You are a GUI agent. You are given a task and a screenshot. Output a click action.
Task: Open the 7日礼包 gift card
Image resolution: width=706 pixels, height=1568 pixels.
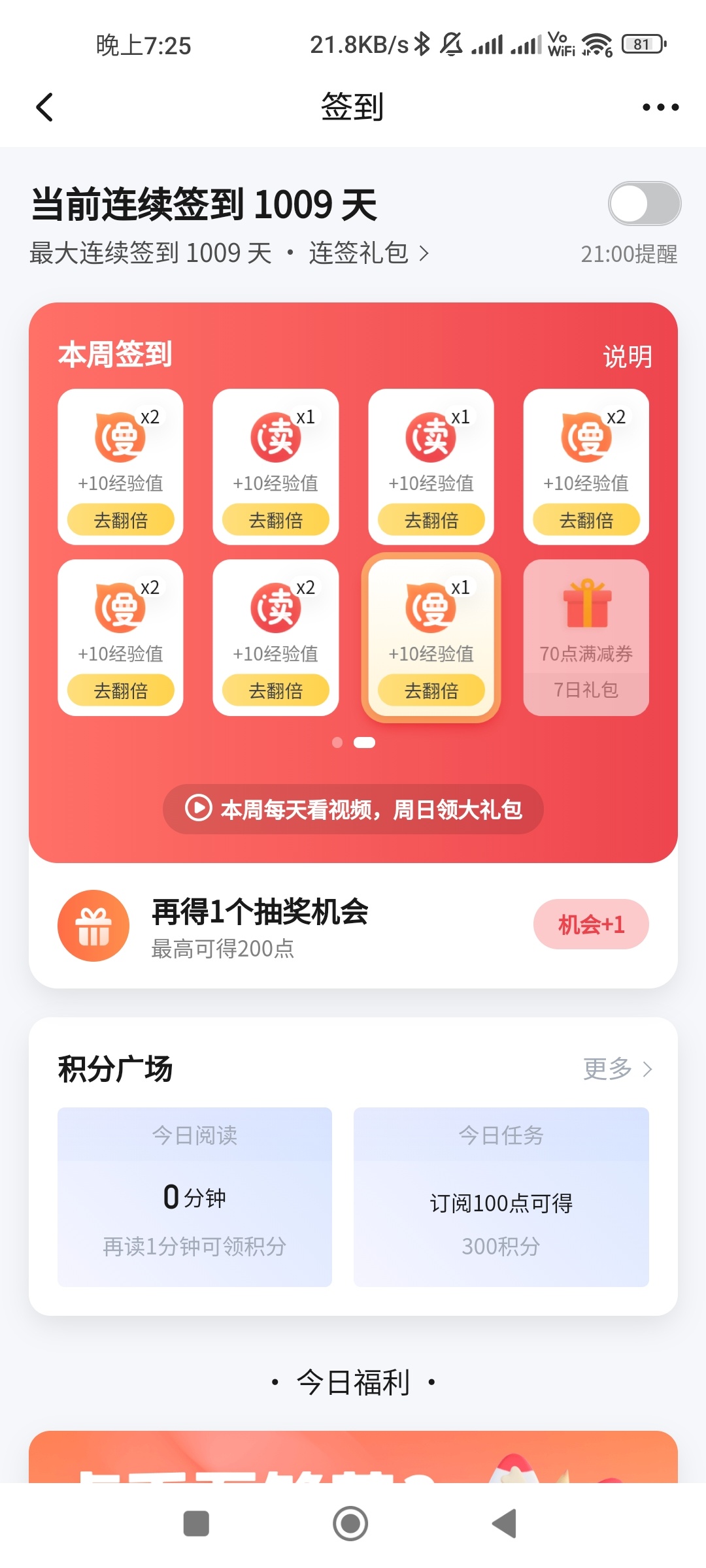click(586, 638)
